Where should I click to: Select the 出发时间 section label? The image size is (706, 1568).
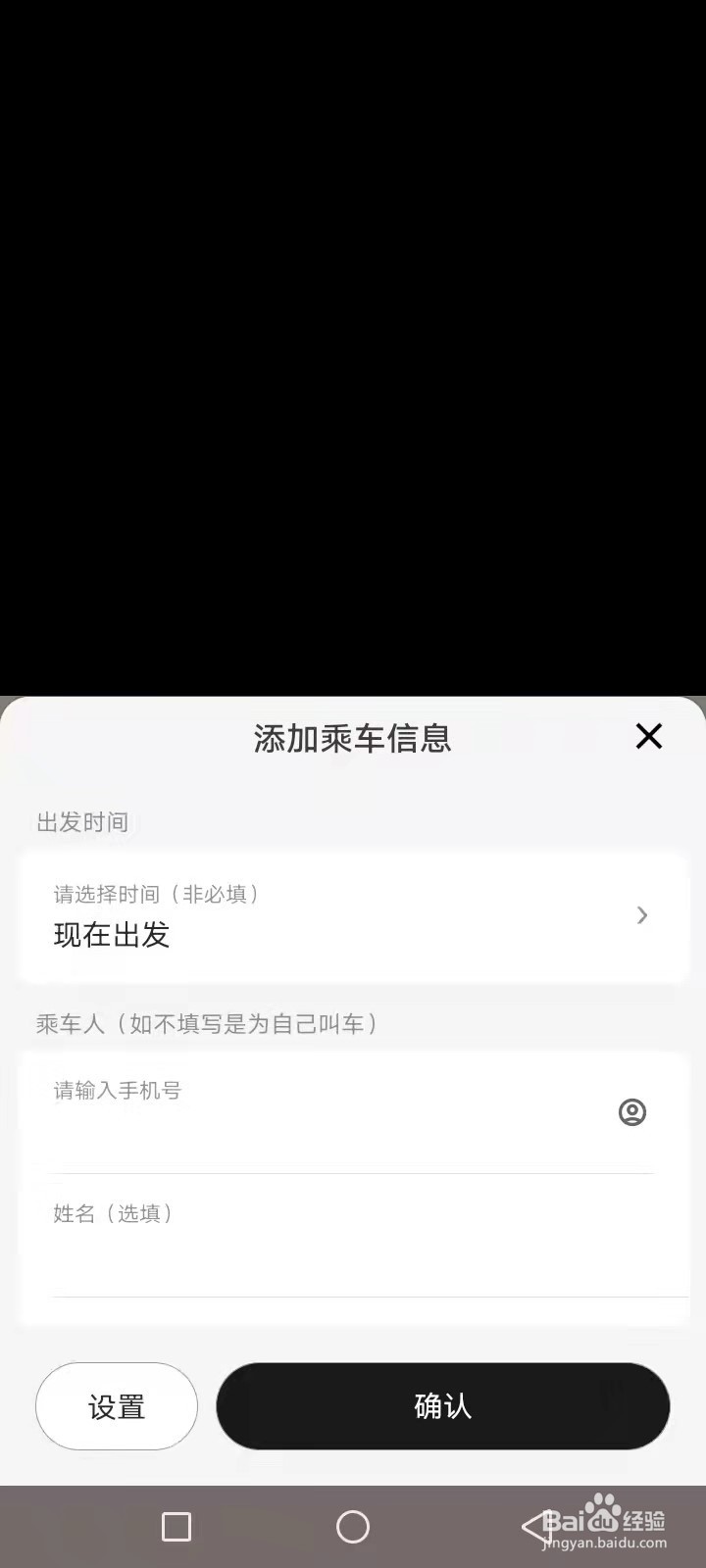pyautogui.click(x=81, y=822)
